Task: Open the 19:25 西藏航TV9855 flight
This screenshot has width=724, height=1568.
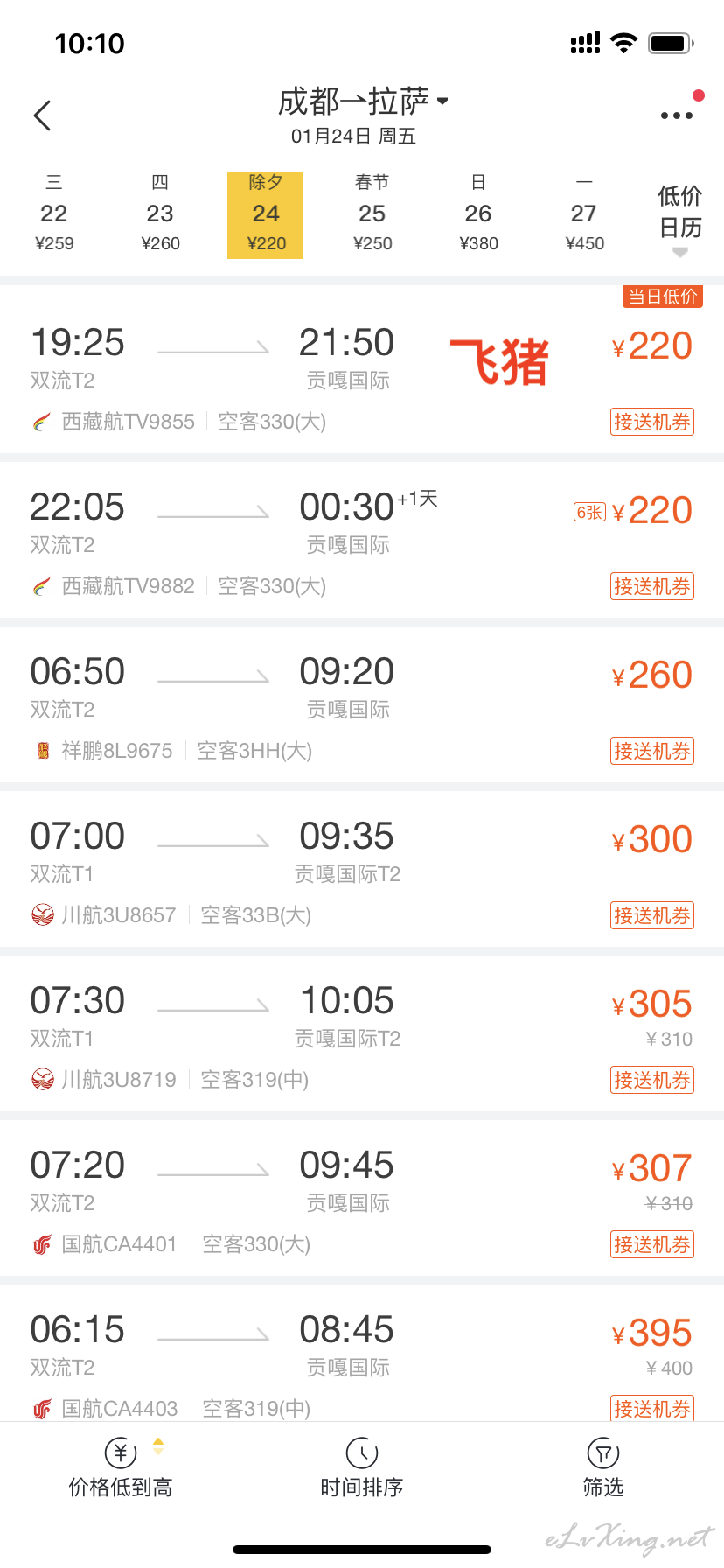Action: tap(362, 369)
